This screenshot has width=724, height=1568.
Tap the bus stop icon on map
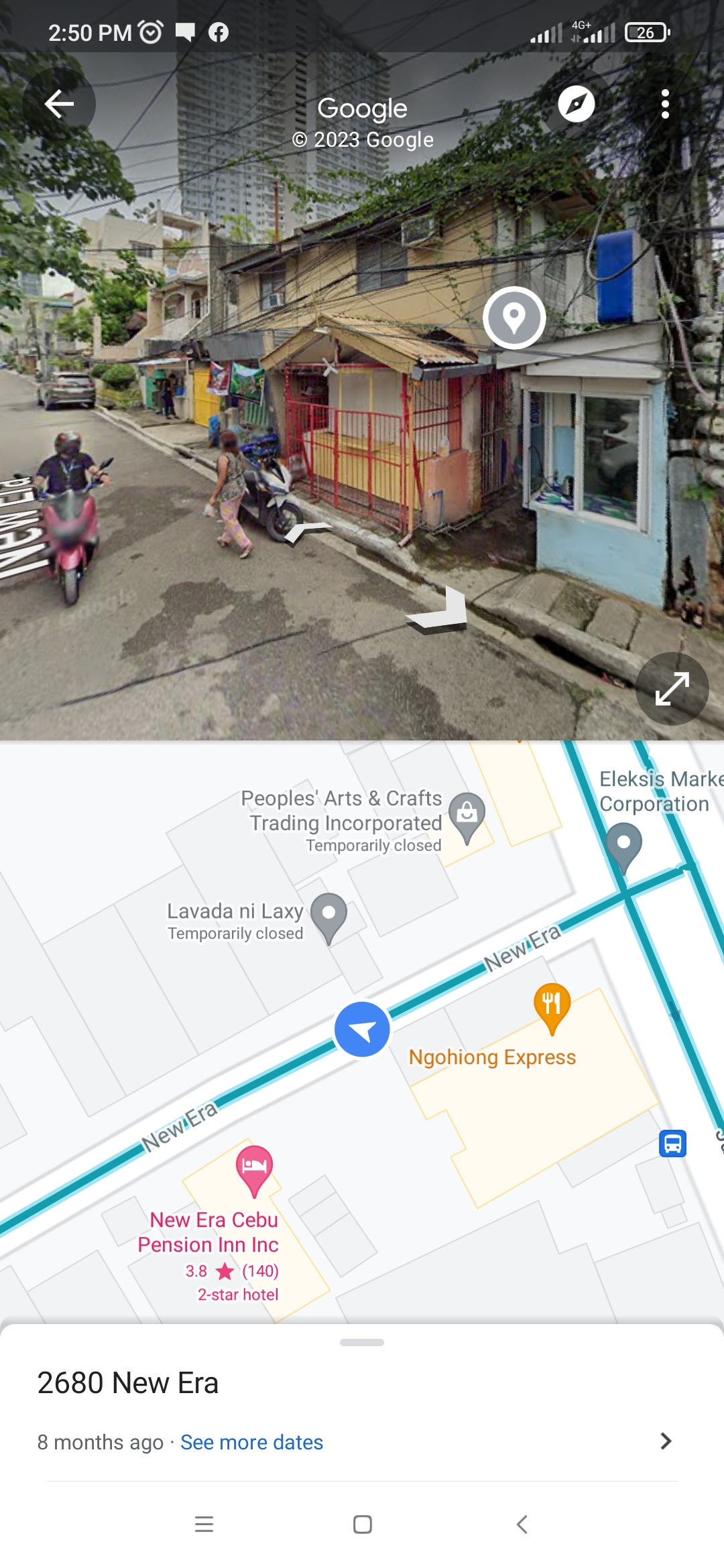coord(672,1143)
